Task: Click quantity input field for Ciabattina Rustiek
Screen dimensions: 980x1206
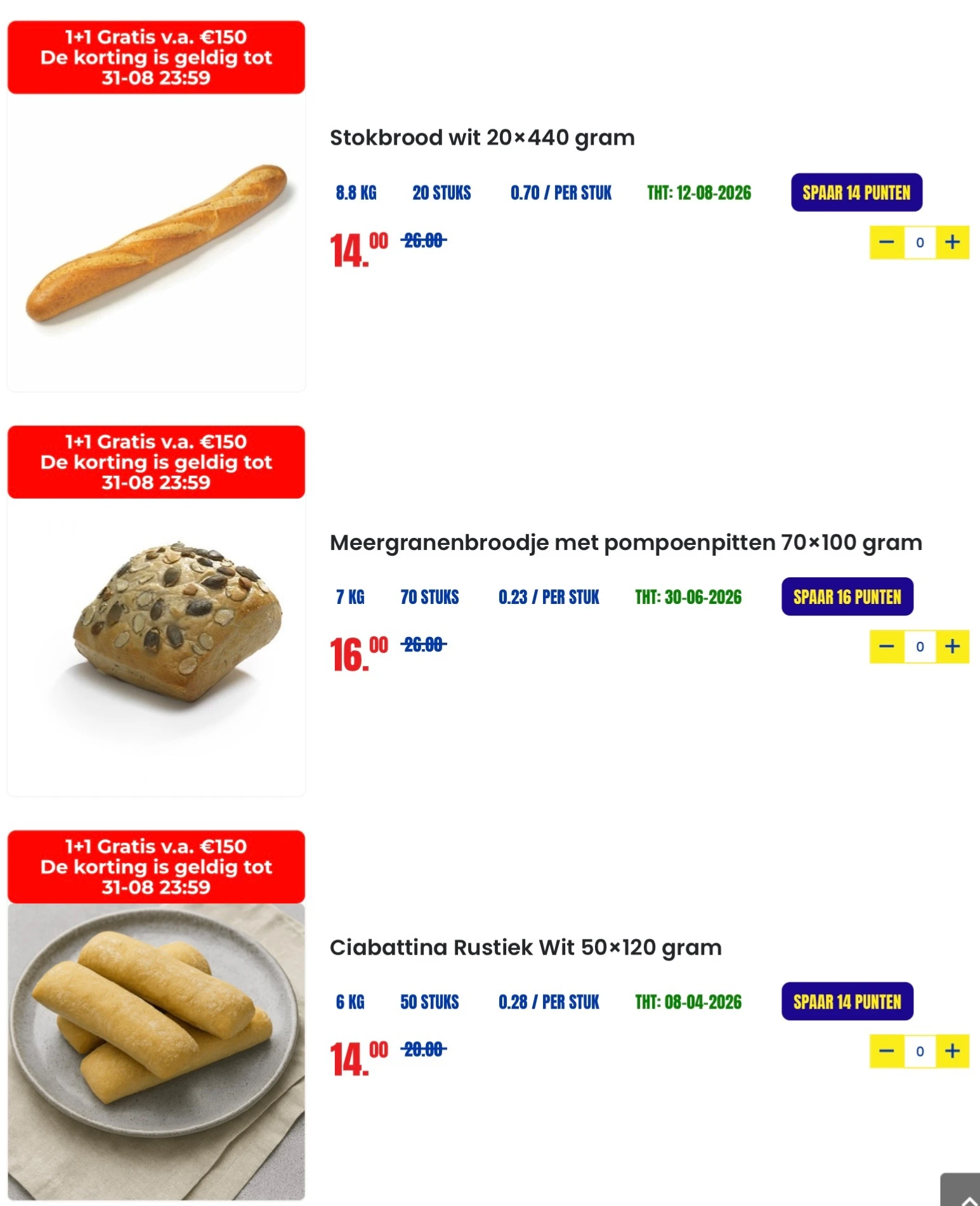Action: tap(920, 1051)
